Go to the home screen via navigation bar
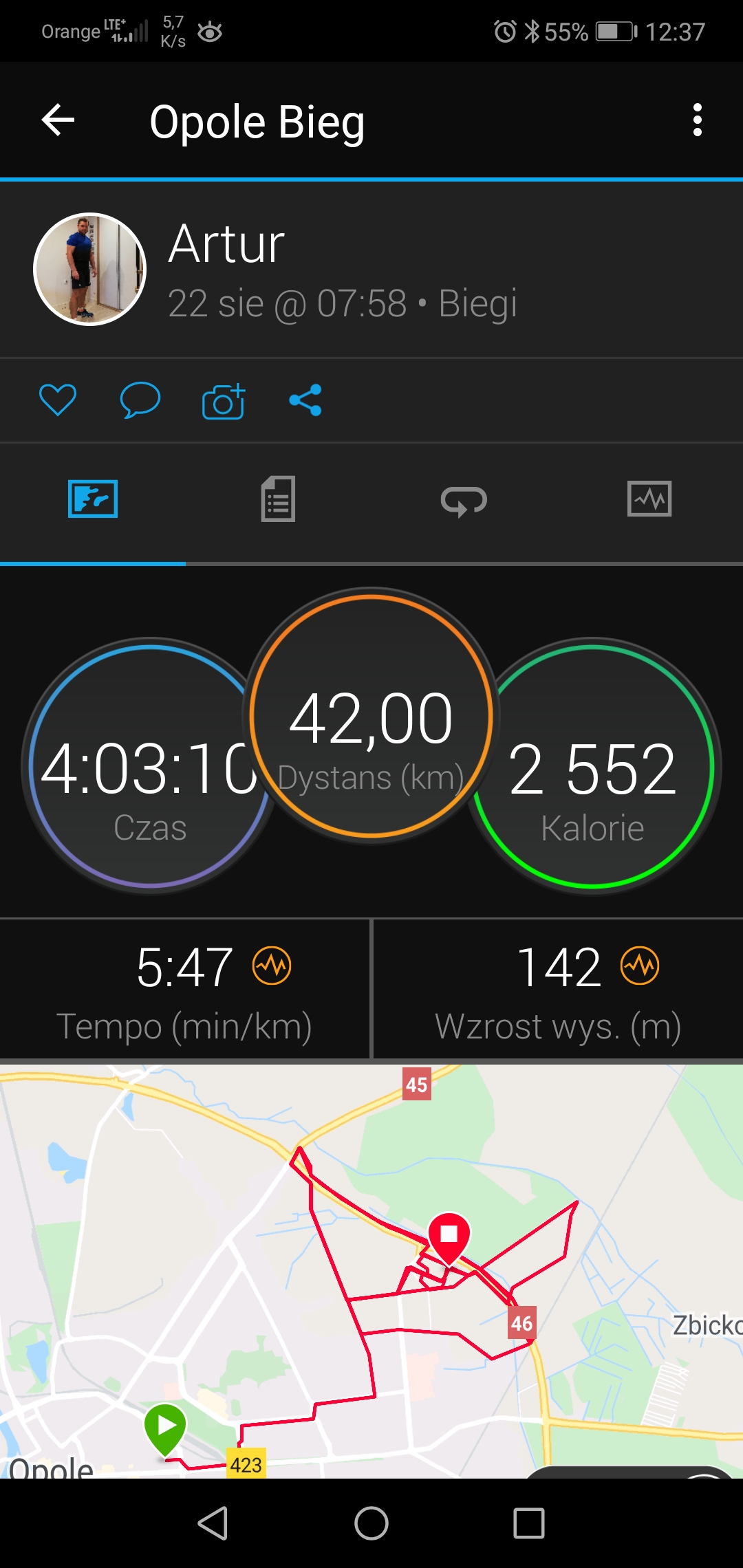Viewport: 743px width, 1568px height. (371, 1523)
